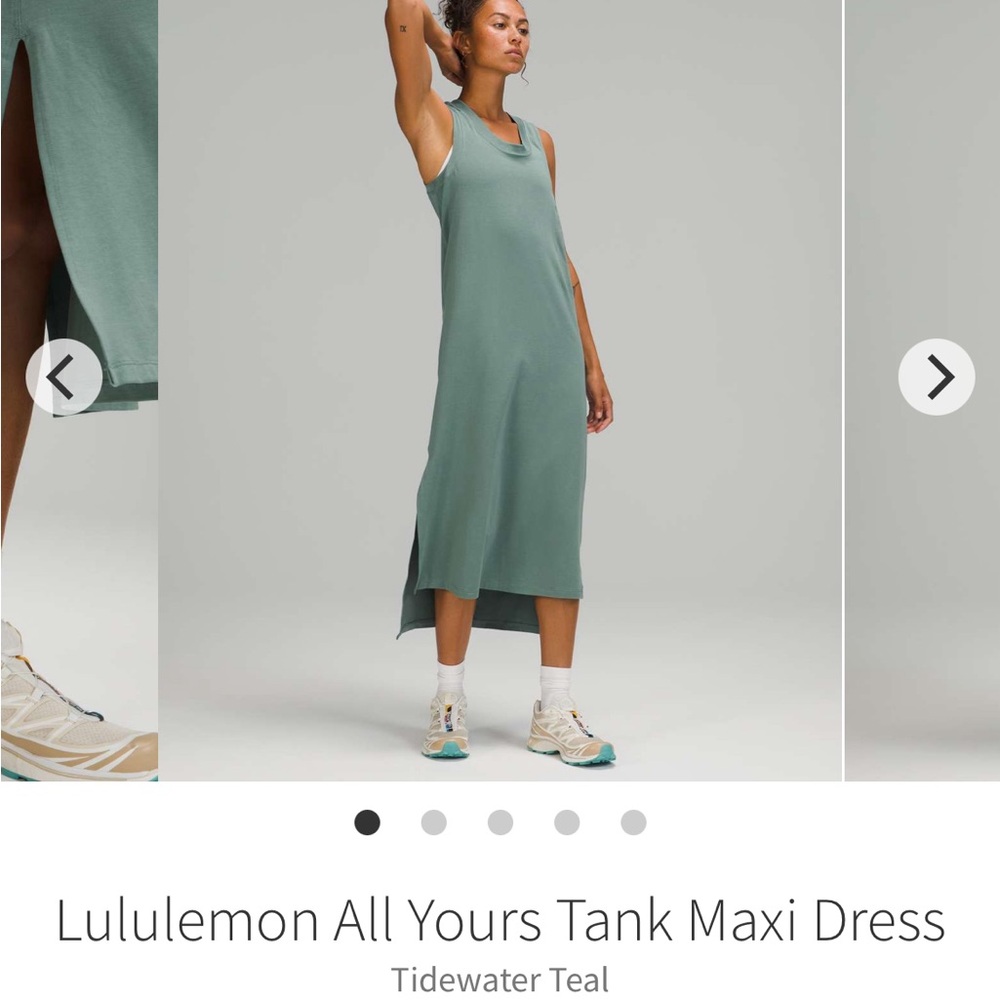The image size is (1000, 1000).
Task: Go to the previous product photo
Action: 63,377
